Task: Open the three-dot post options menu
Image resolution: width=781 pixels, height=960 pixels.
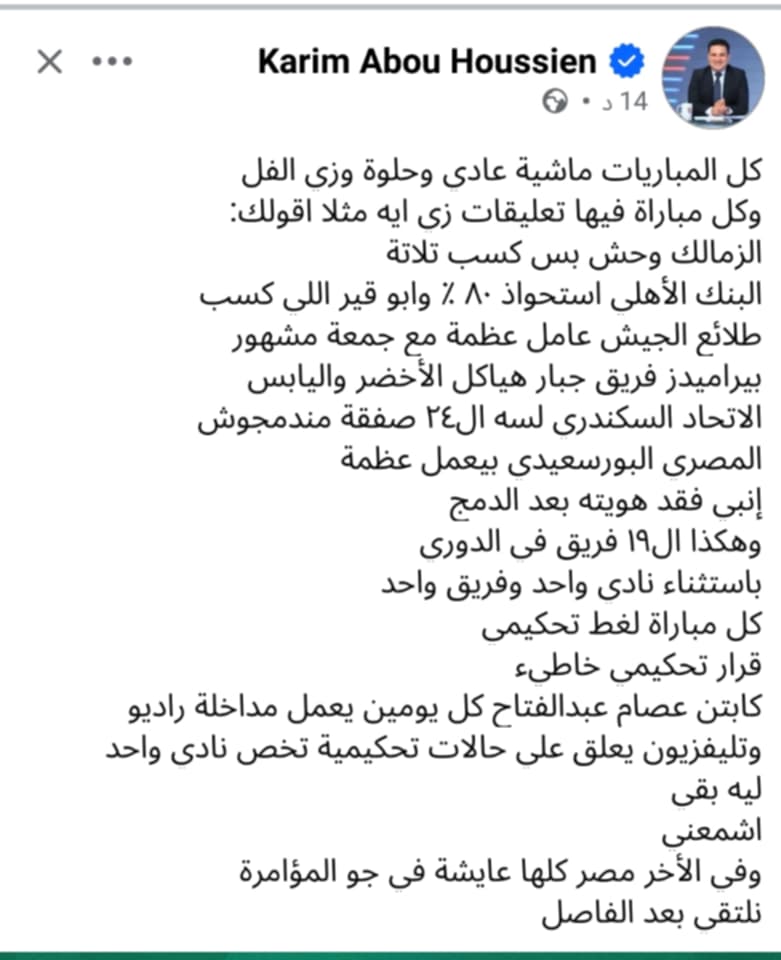Action: click(113, 61)
